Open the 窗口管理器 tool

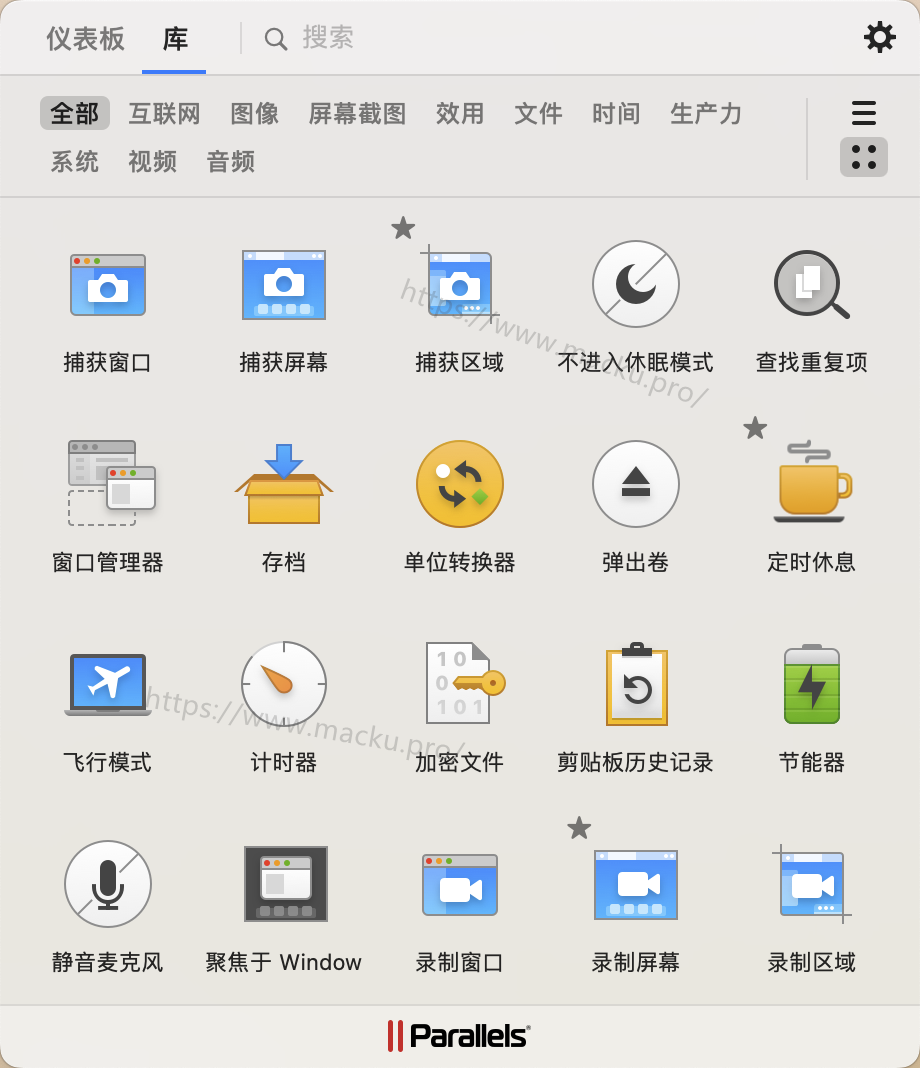[108, 485]
